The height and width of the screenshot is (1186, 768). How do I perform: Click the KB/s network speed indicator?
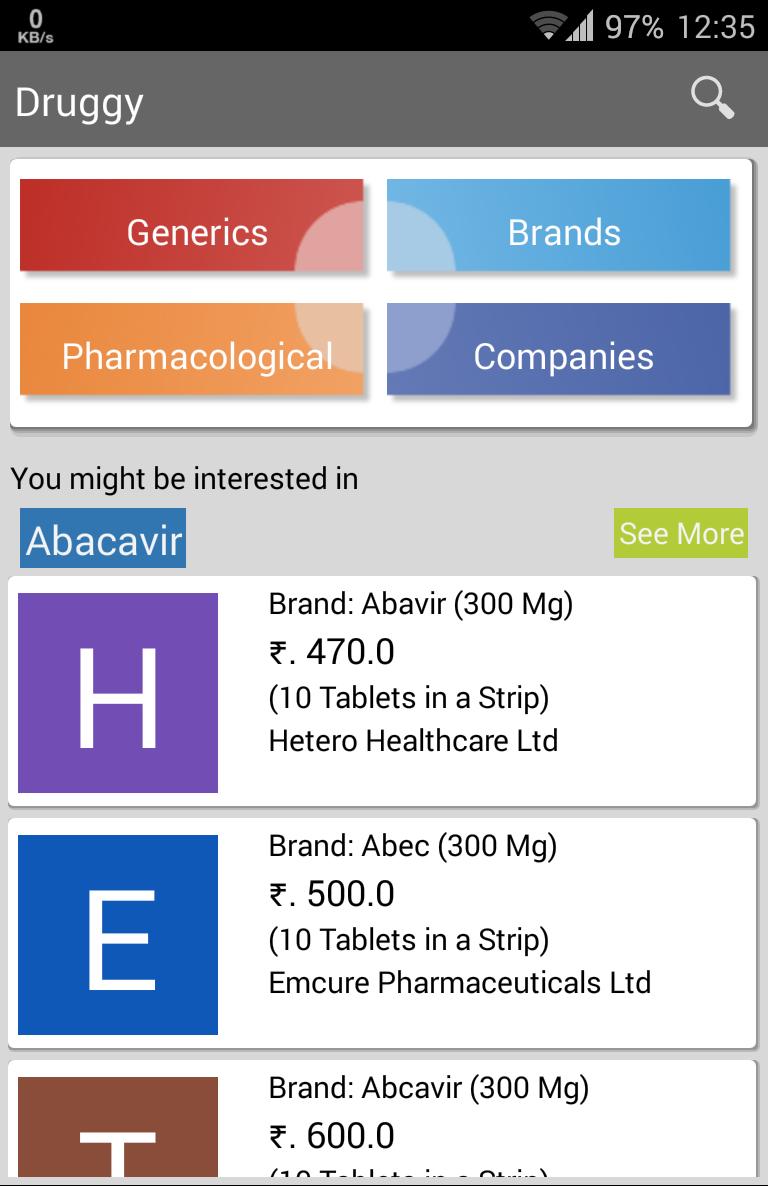(x=34, y=25)
